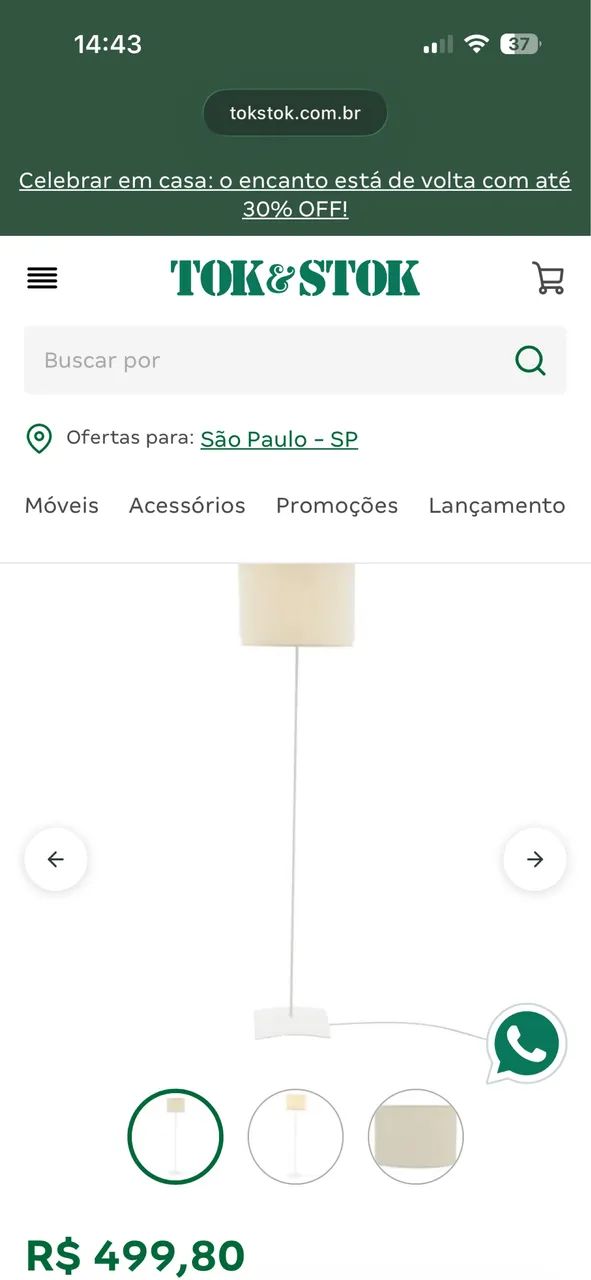Select the second lamp thumbnail
The image size is (591, 1280).
coord(296,1137)
